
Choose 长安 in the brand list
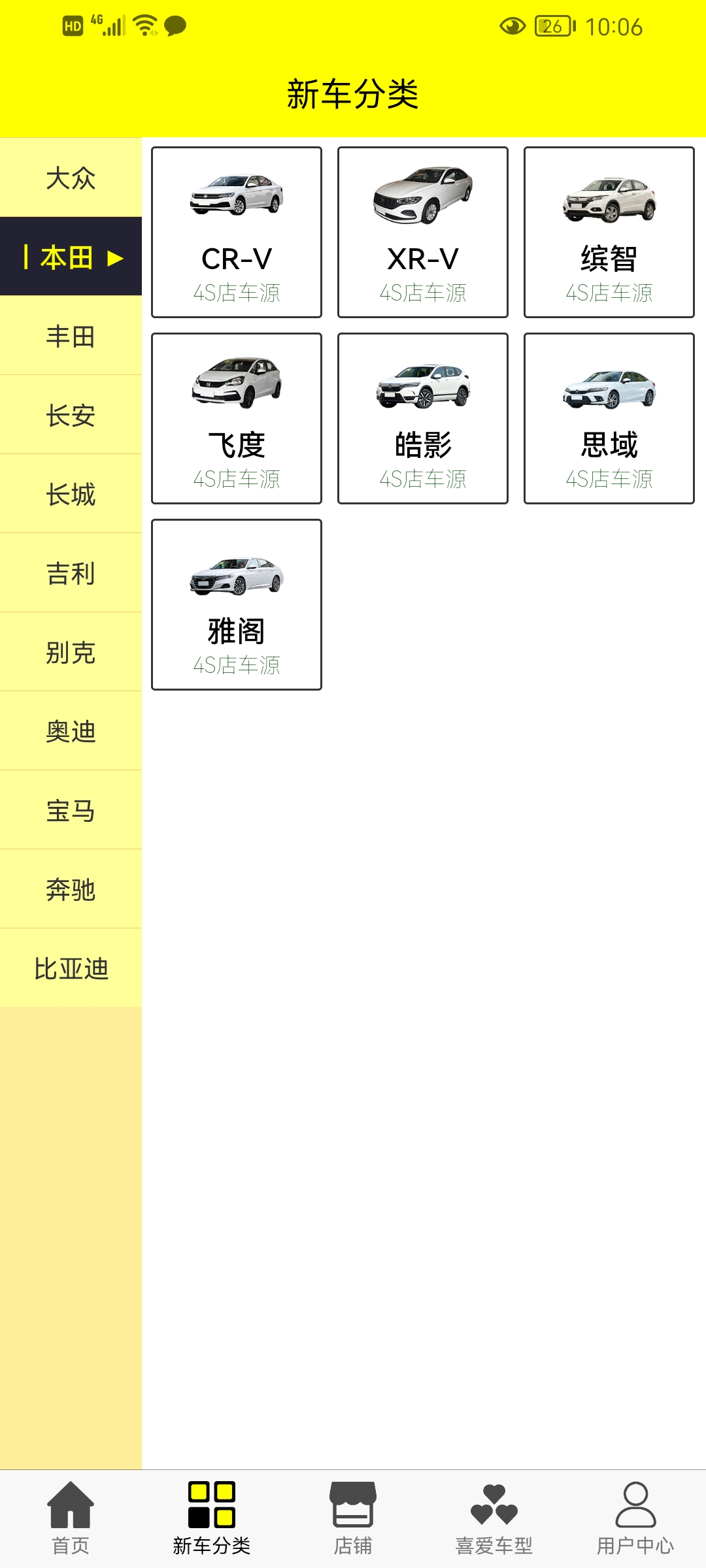coord(71,415)
